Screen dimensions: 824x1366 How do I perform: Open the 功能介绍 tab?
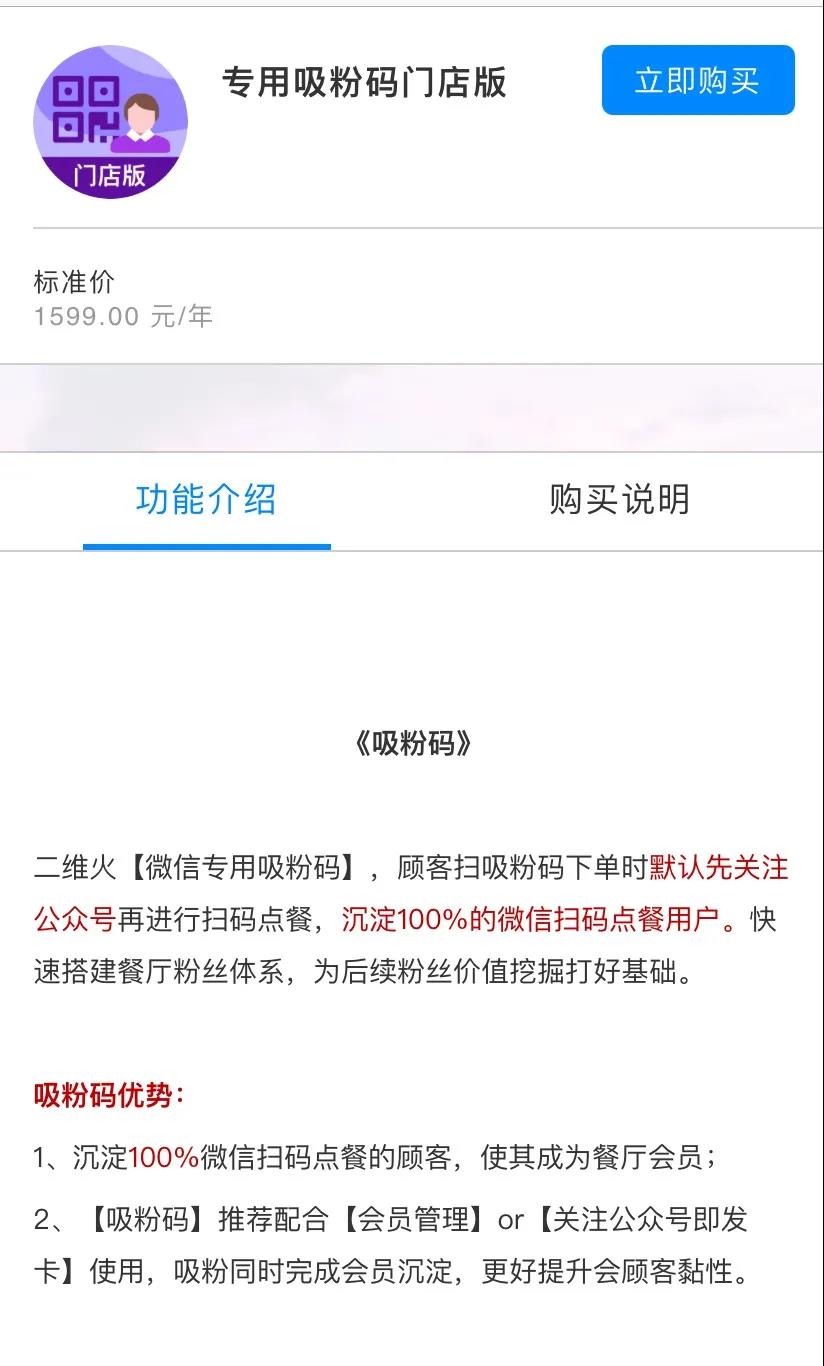pos(205,501)
